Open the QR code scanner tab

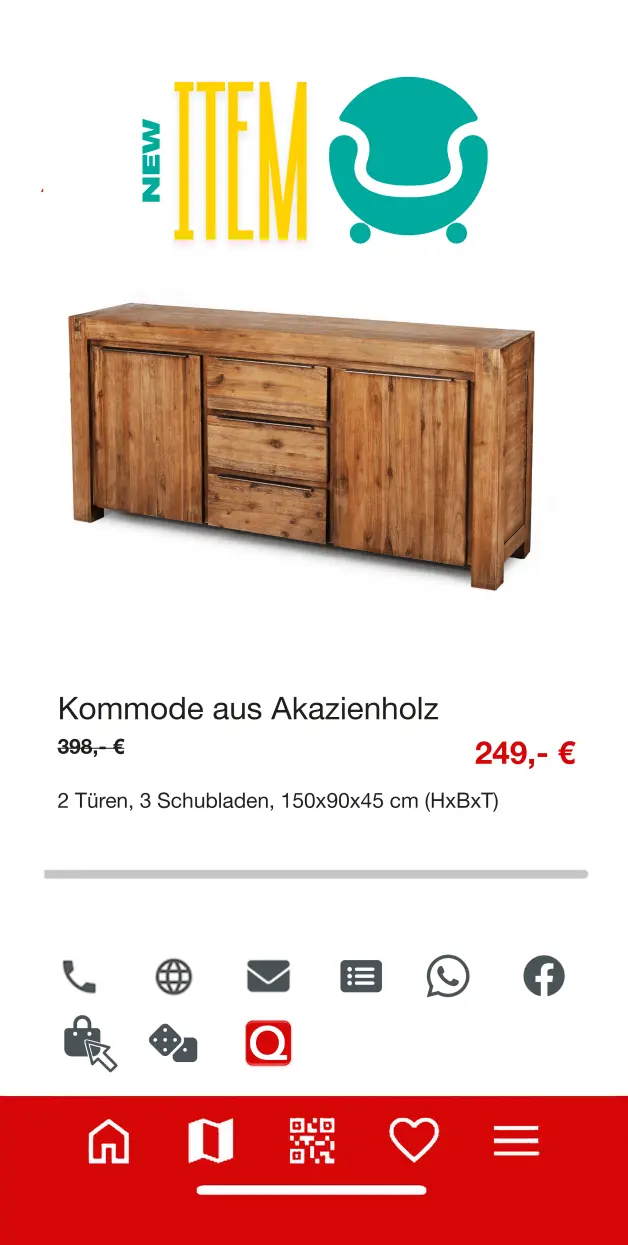(313, 1141)
